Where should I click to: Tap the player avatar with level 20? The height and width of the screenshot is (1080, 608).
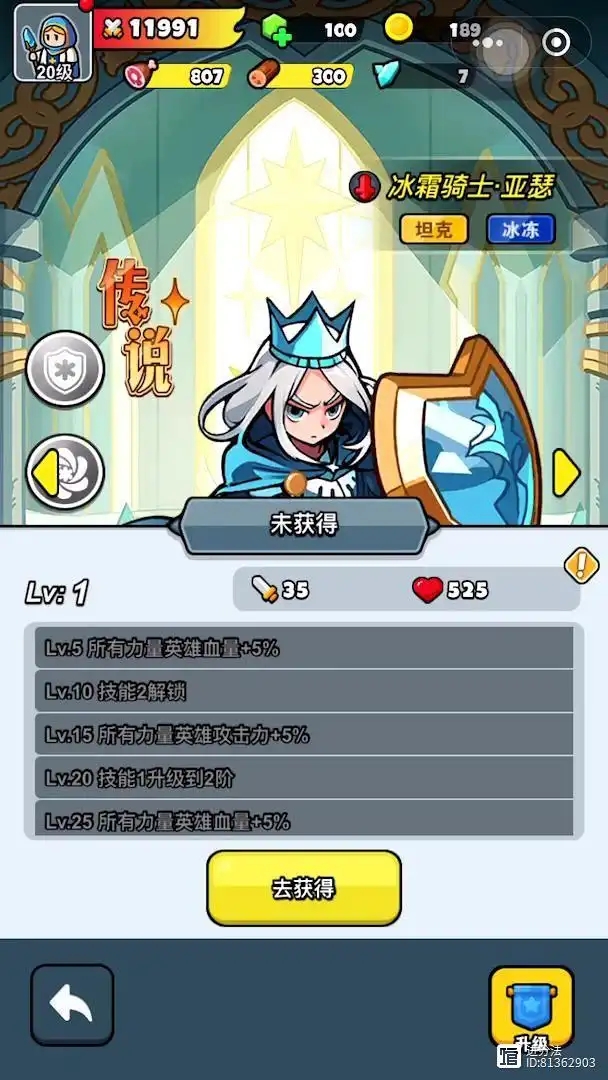(x=52, y=42)
